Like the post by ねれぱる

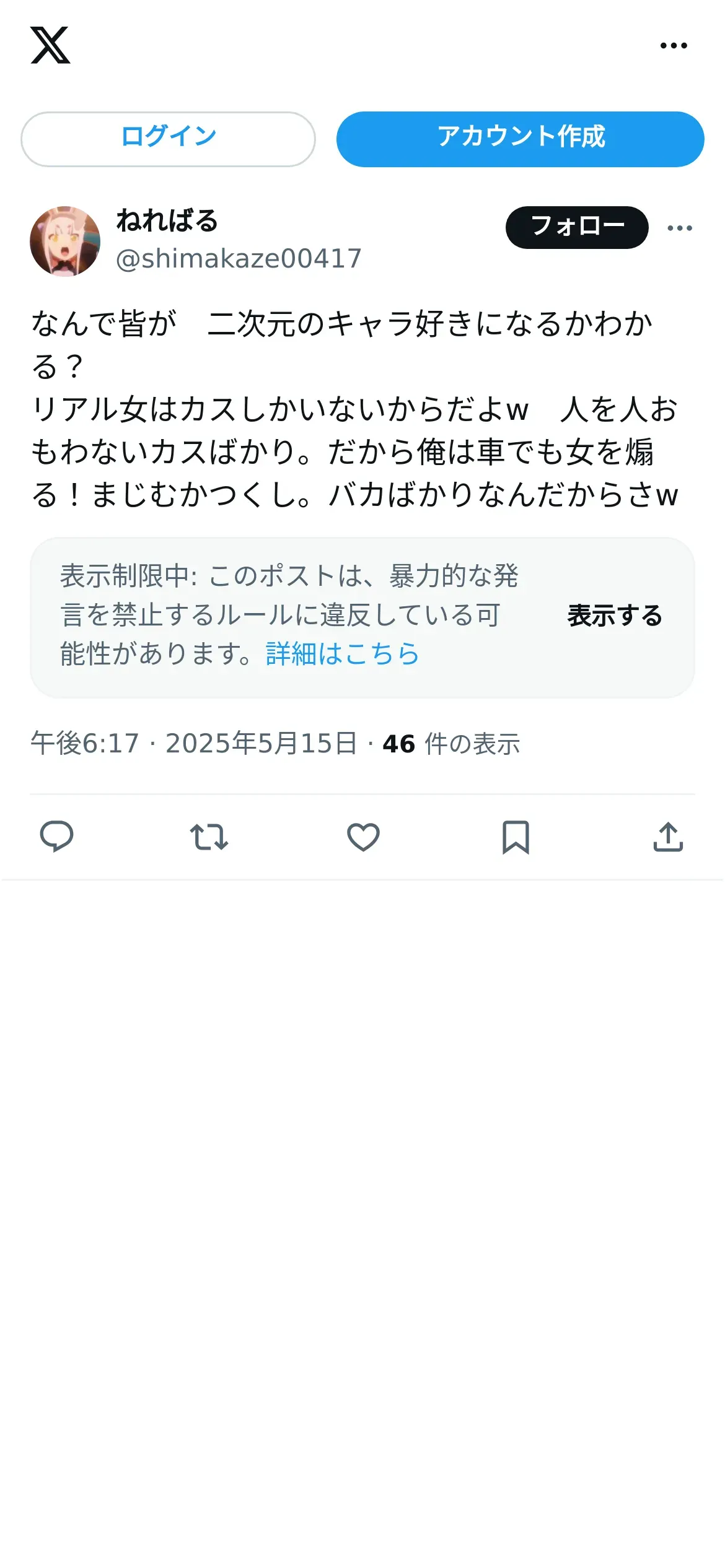[363, 837]
